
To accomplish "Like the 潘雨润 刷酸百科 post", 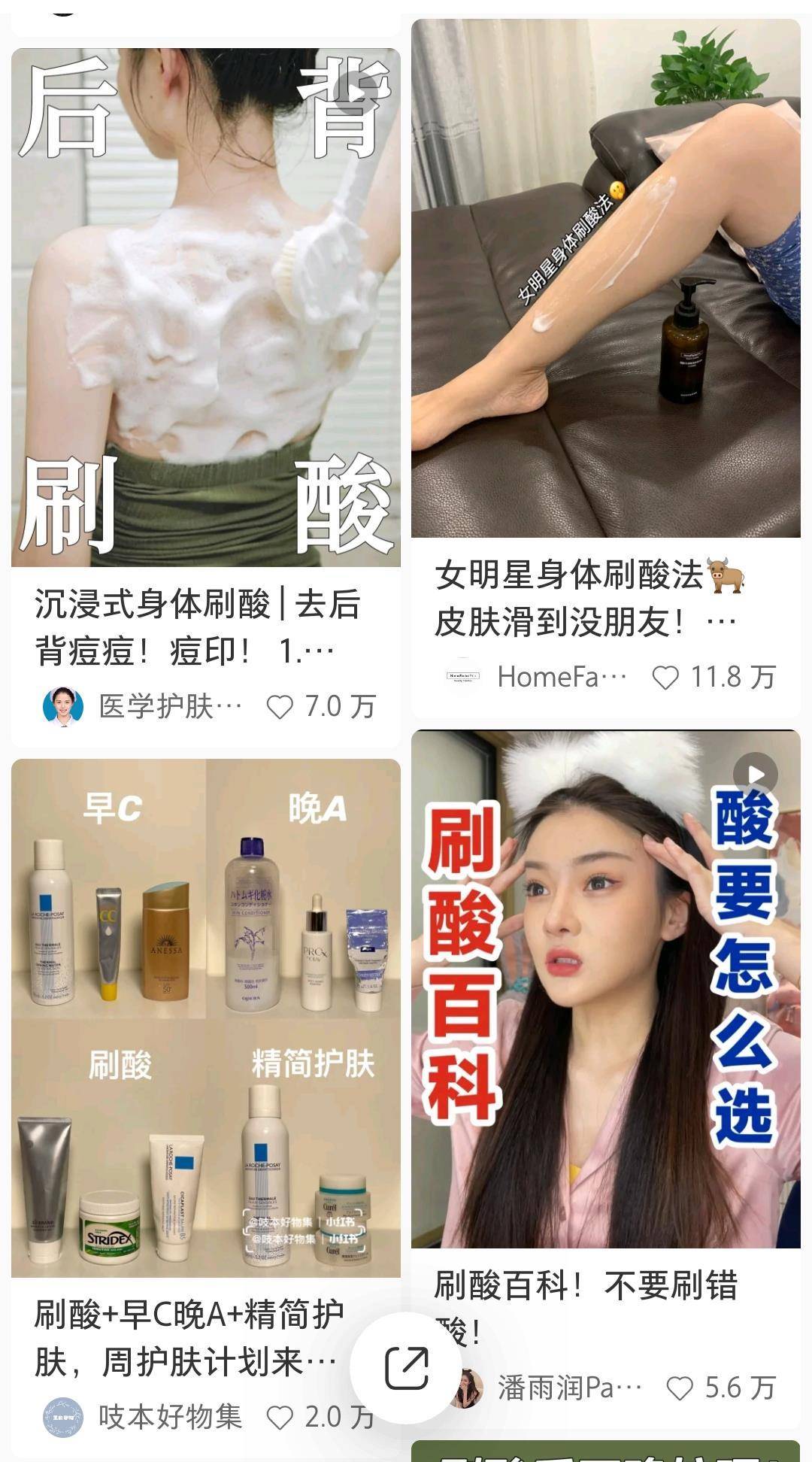I will 680,1388.
